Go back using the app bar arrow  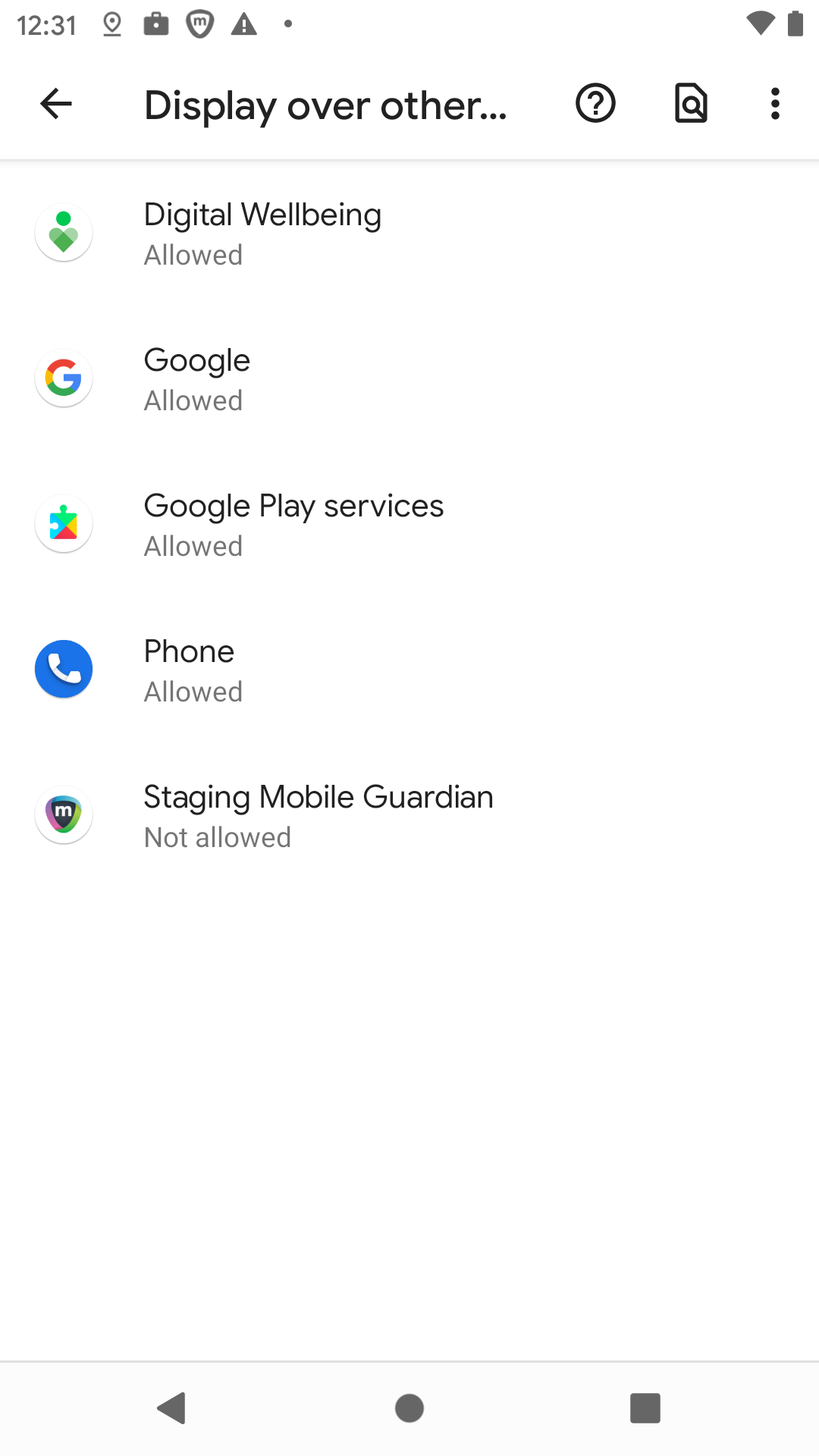56,104
